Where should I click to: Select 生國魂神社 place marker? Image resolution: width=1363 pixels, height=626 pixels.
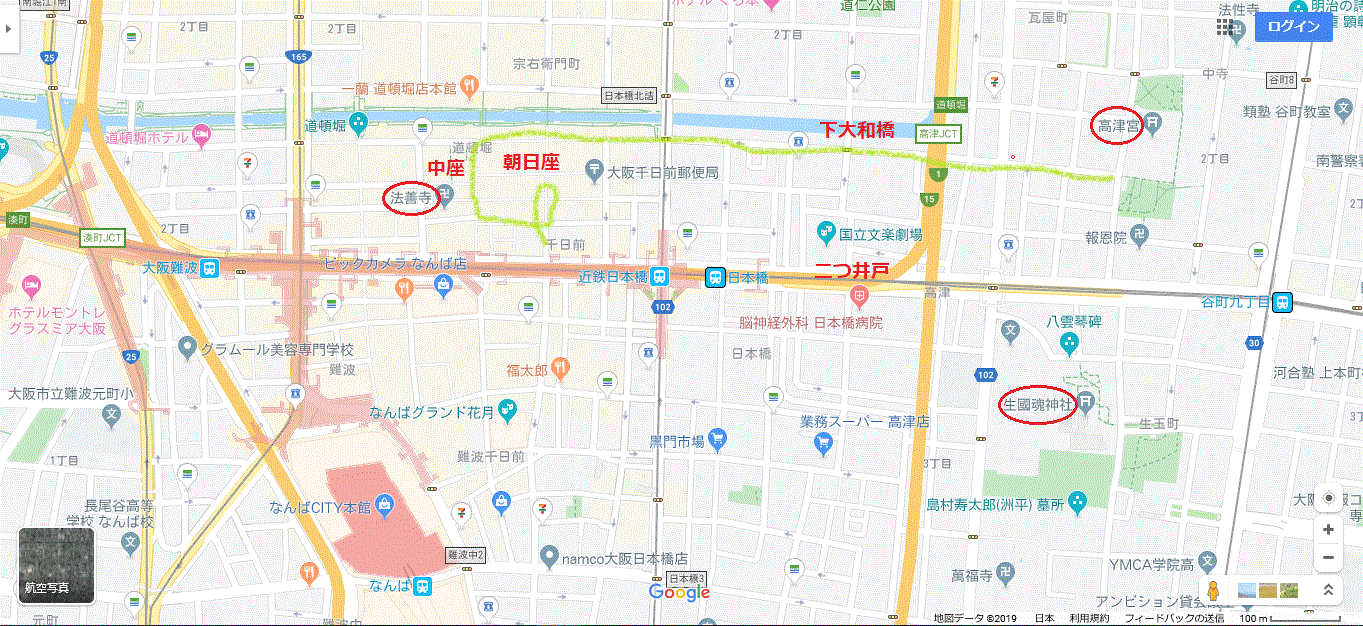[x=1087, y=403]
